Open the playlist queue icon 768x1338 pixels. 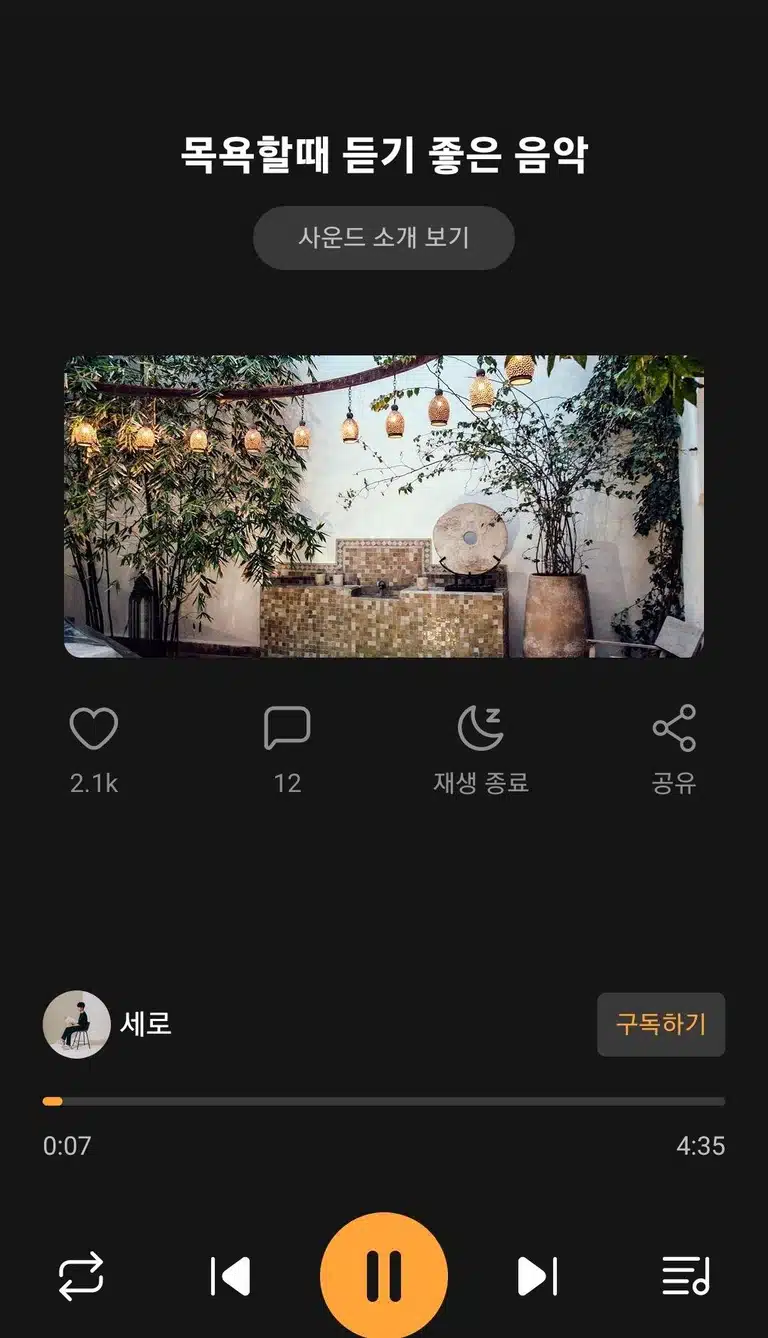686,1277
